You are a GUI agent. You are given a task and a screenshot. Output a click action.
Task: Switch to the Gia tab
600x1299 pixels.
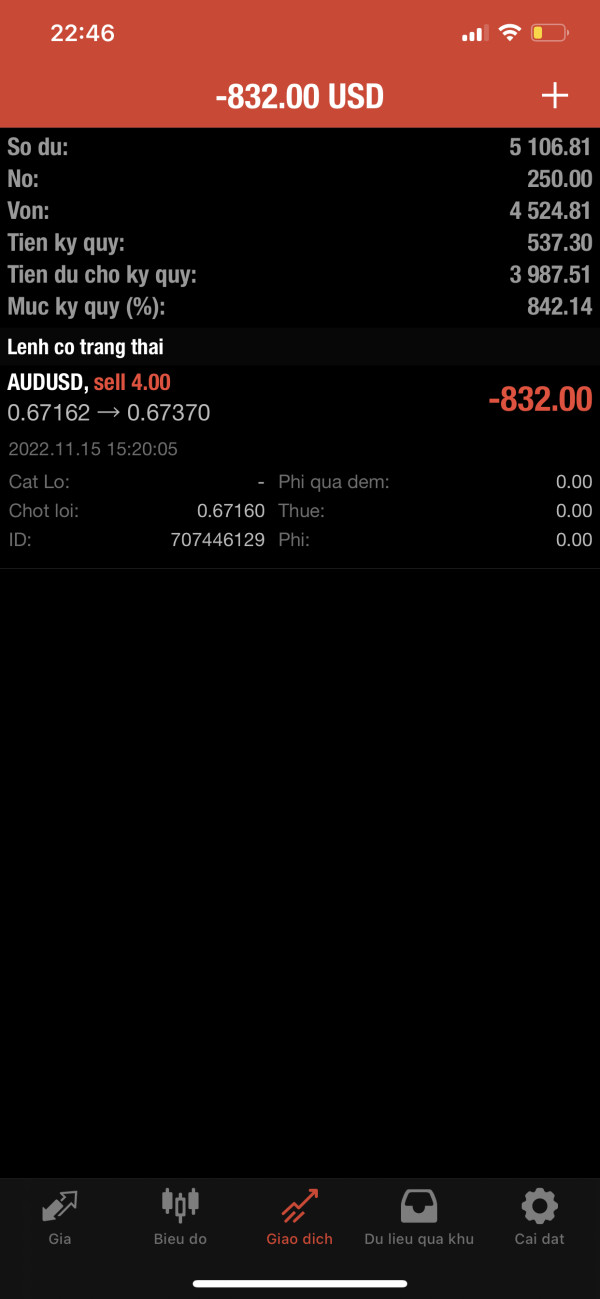60,1217
